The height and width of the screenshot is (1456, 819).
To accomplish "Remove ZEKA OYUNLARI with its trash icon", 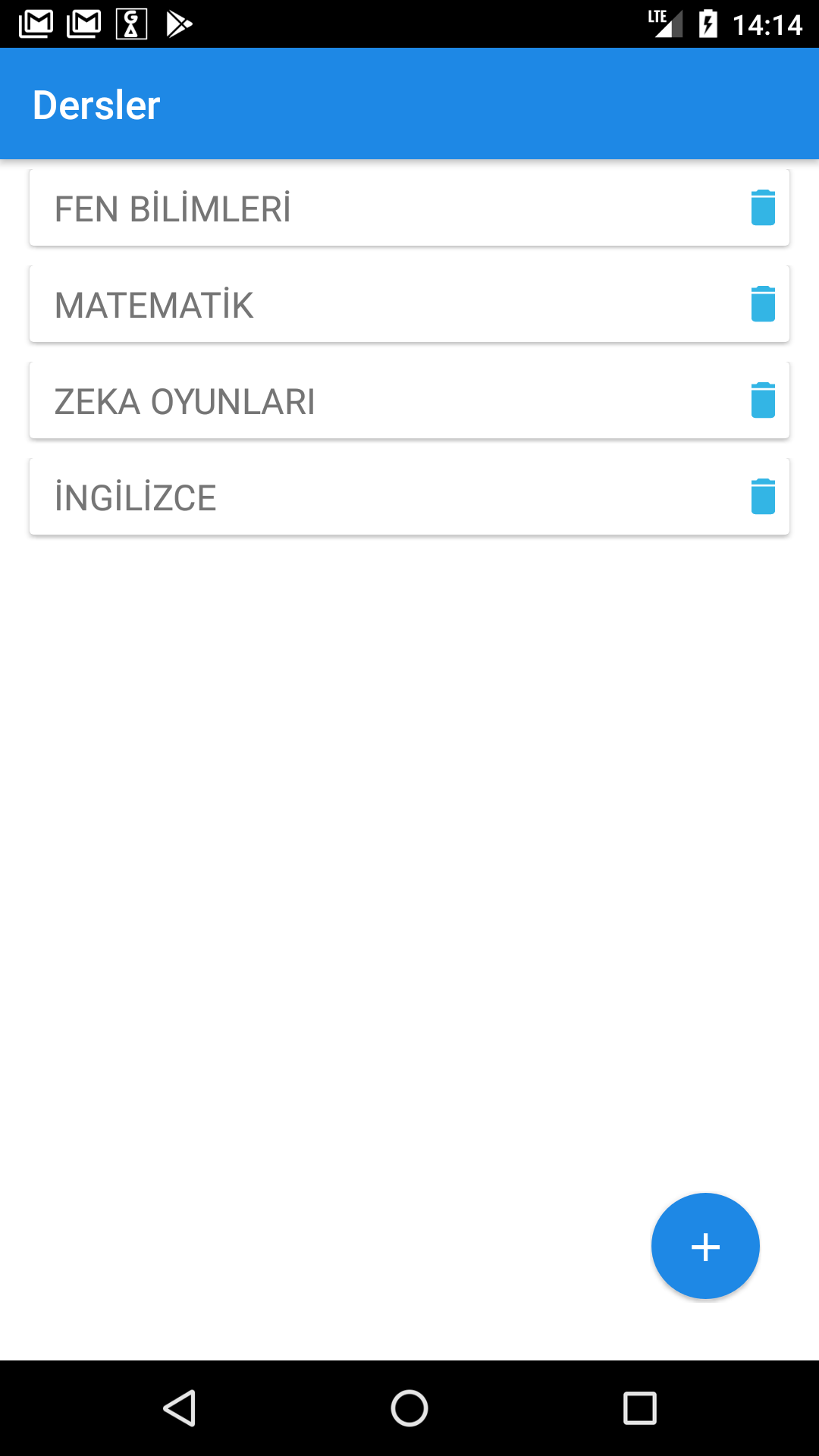I will (763, 400).
